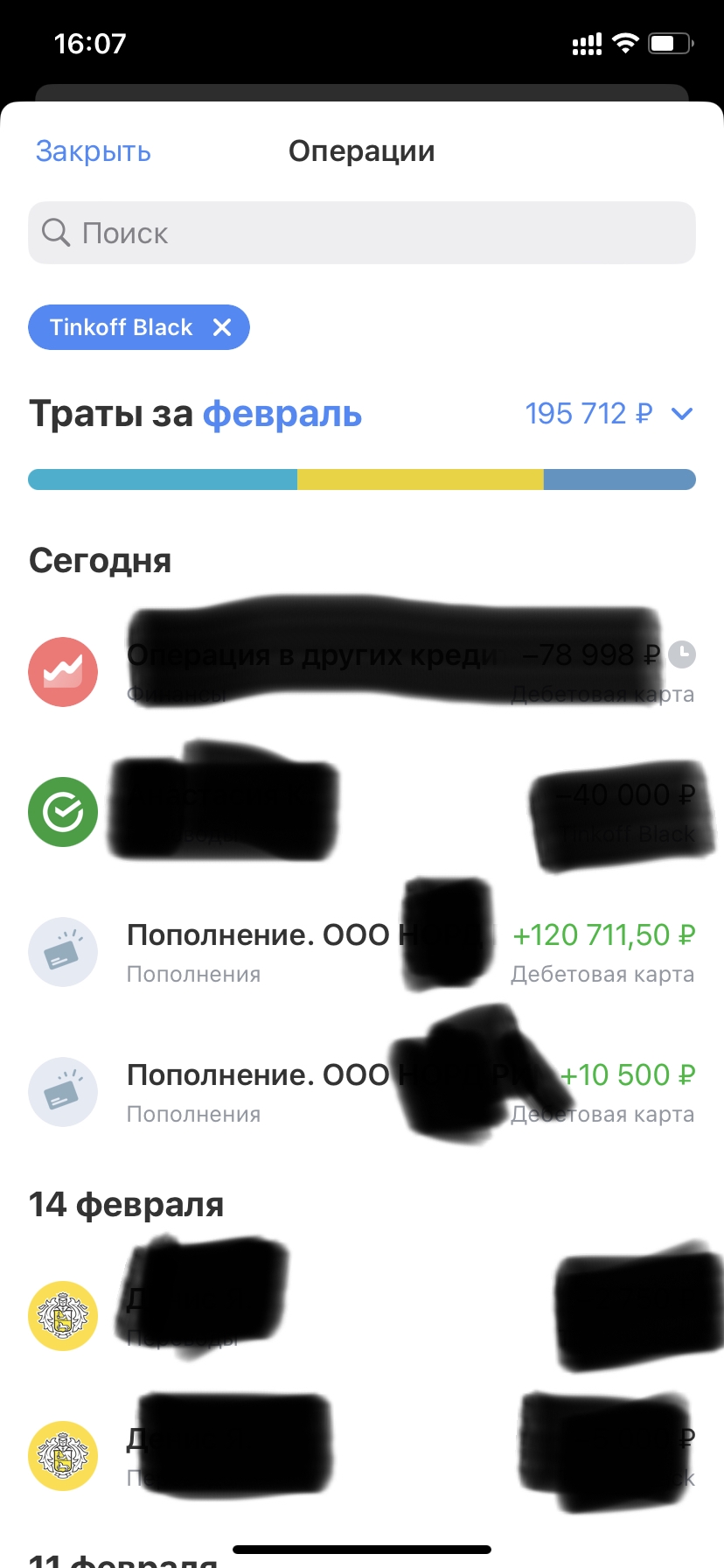
Task: Open the +10 500 ₽ top-up
Action: (x=362, y=1092)
